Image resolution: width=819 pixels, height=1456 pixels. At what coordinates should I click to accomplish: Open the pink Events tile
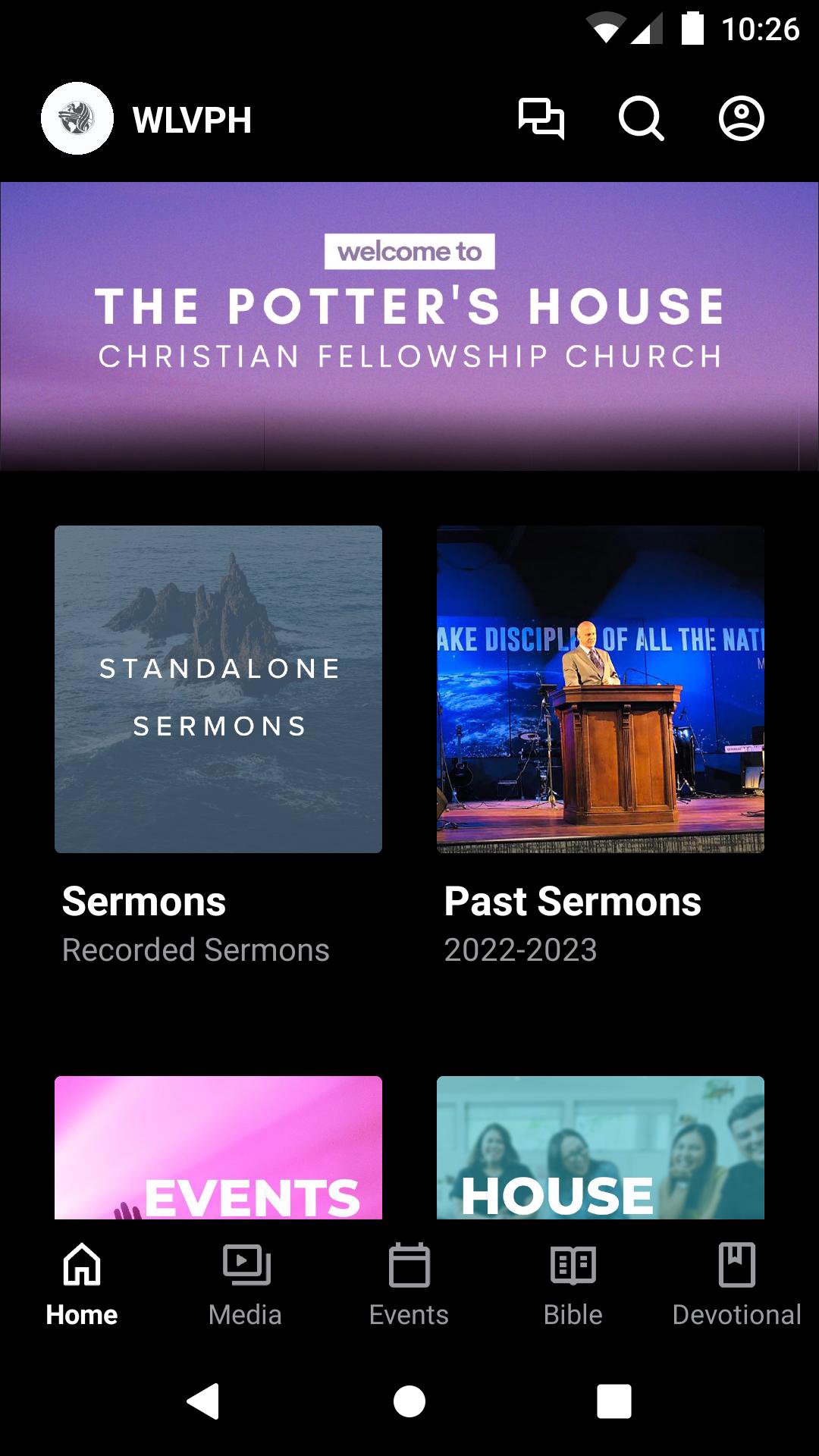pos(218,1148)
